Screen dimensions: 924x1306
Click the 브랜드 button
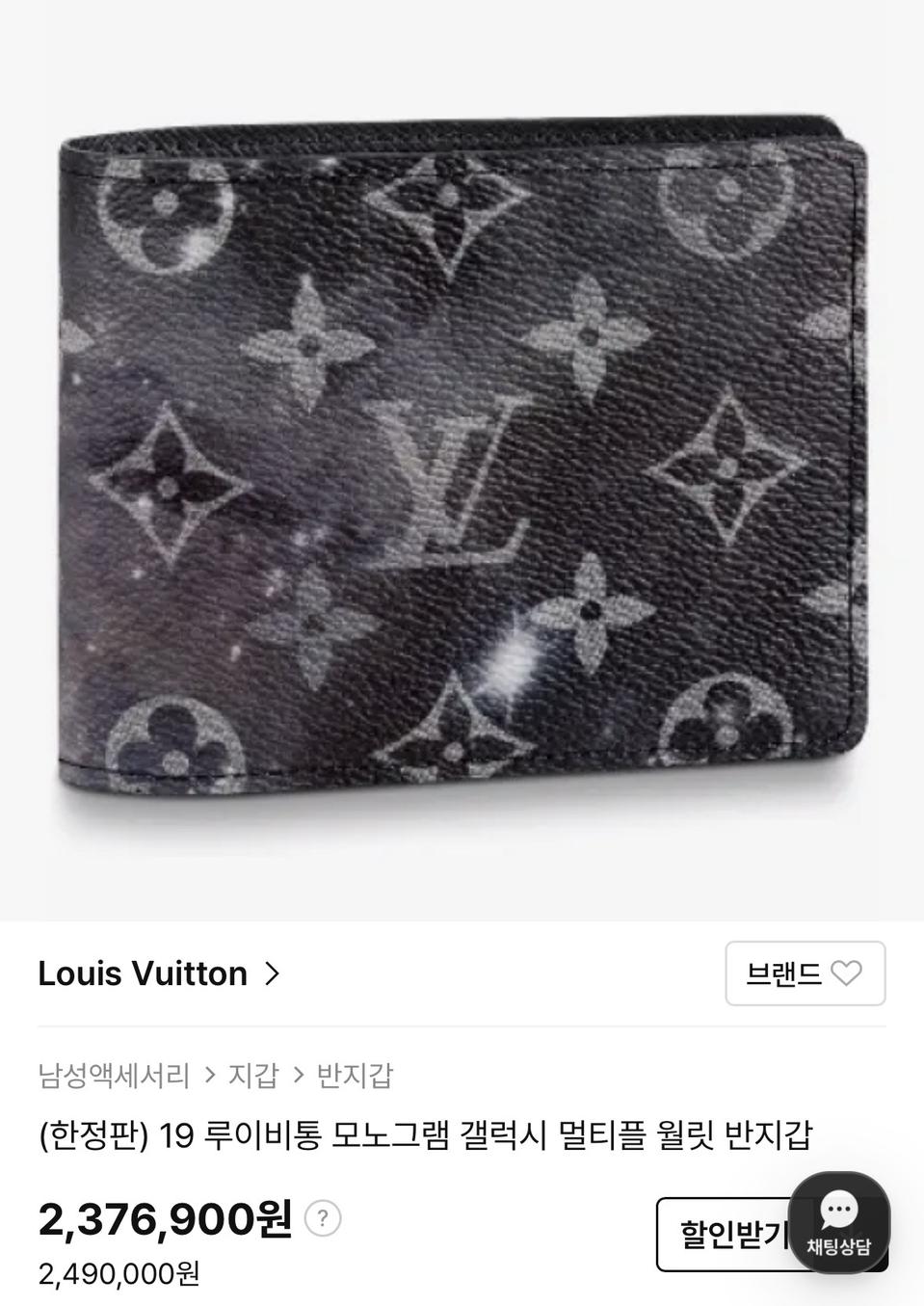coord(805,973)
